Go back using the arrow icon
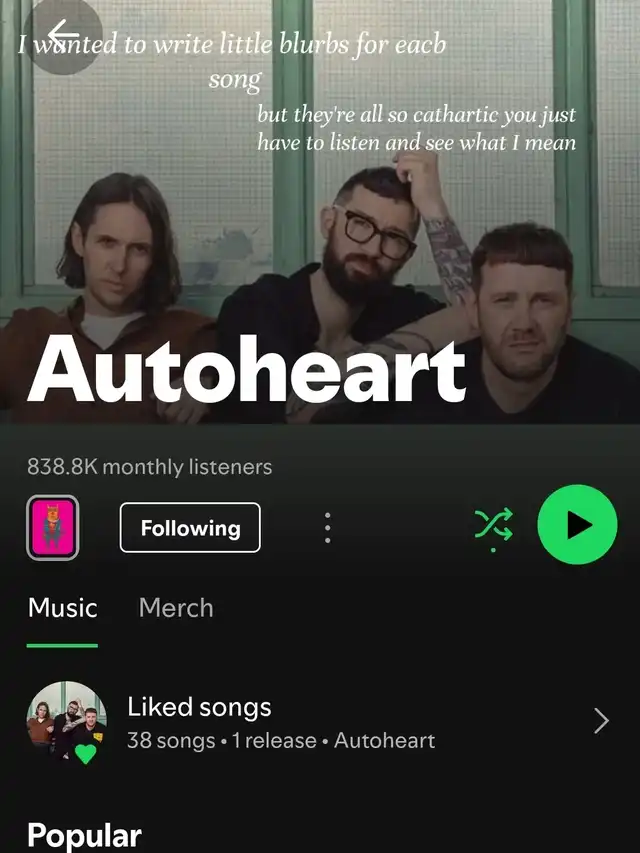The height and width of the screenshot is (853, 640). pyautogui.click(x=63, y=37)
